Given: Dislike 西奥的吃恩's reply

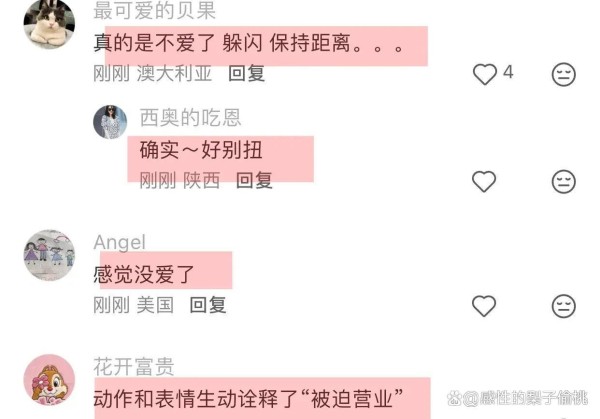Looking at the screenshot, I should coord(564,181).
